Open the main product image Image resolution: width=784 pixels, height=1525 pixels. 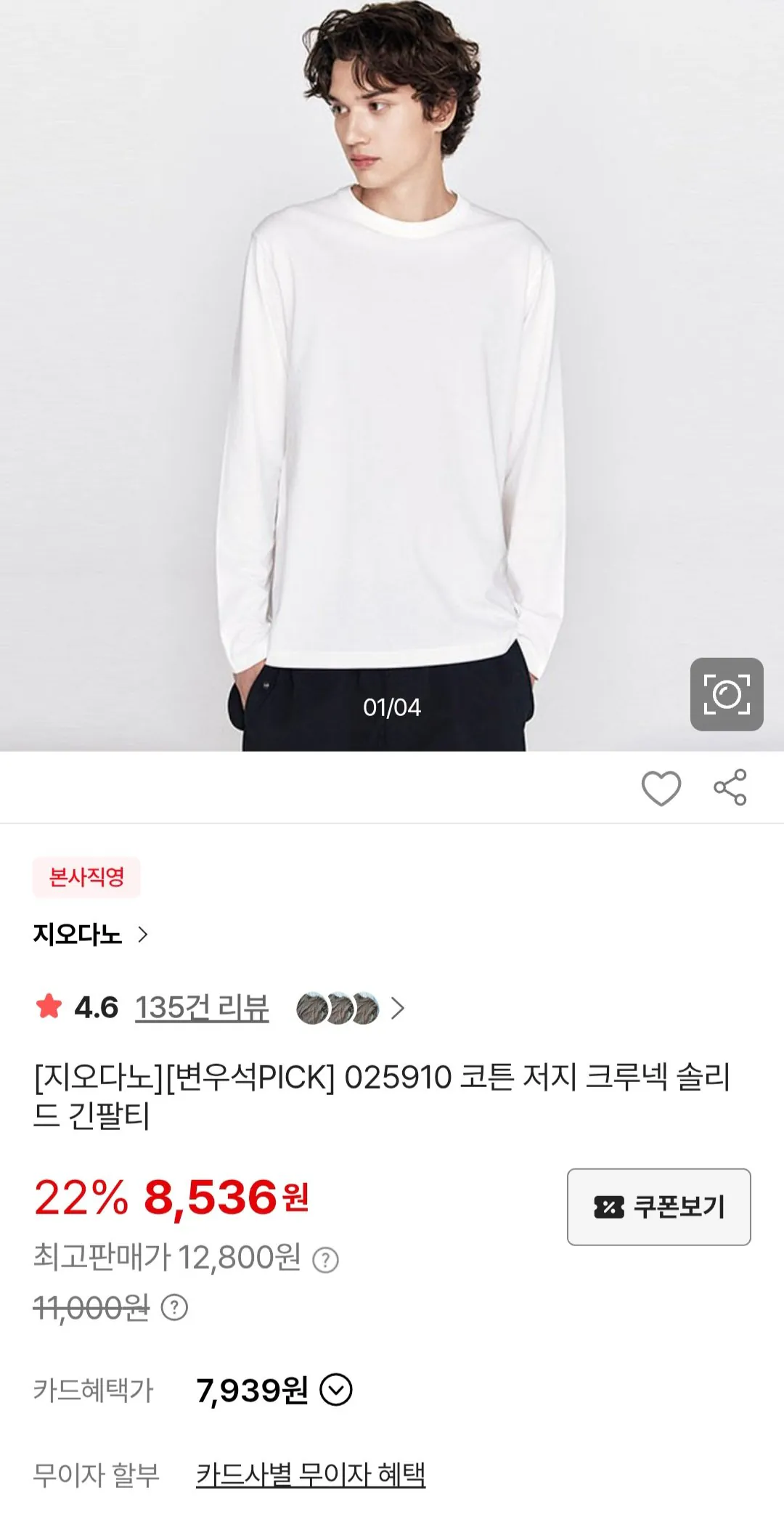click(392, 375)
